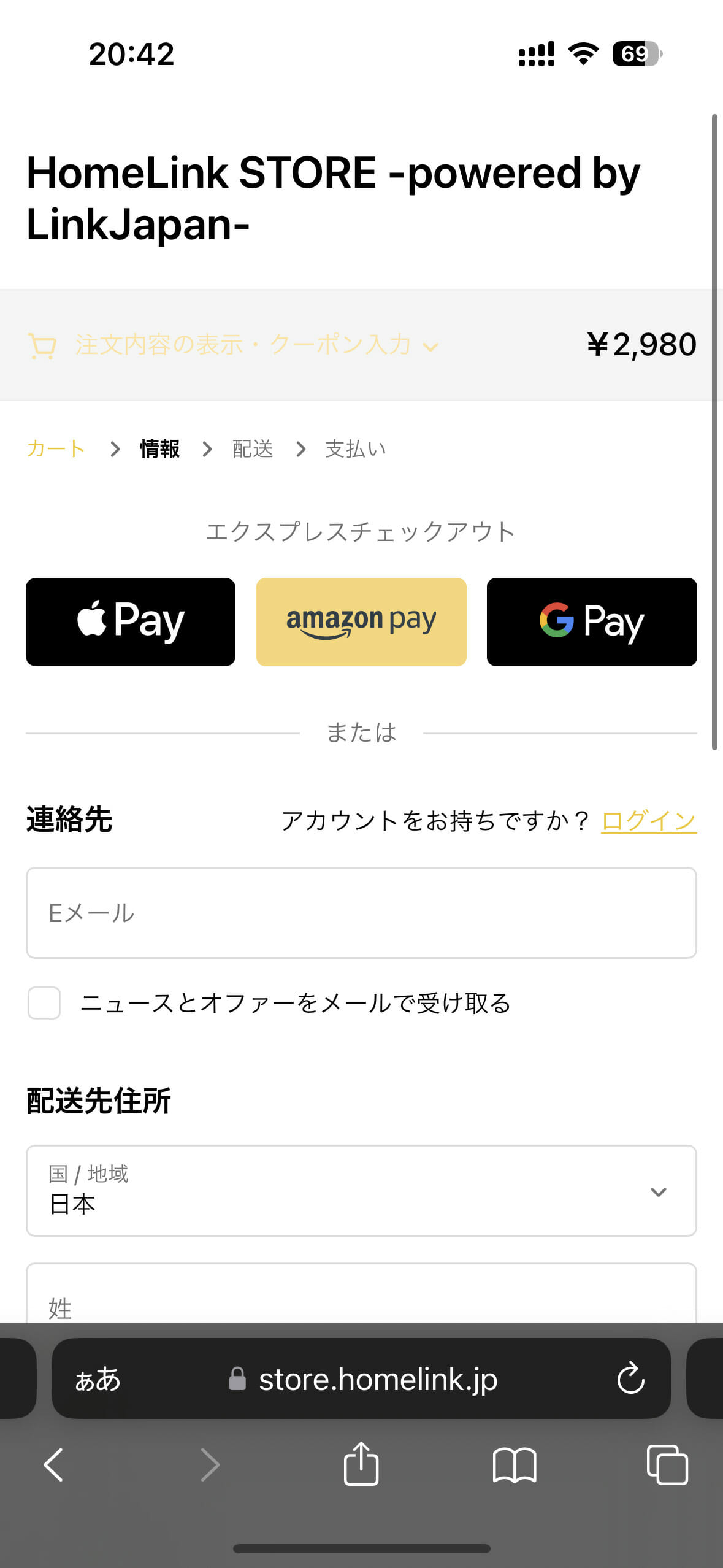Open the ログイン link
This screenshot has height=1568, width=723.
(x=649, y=820)
